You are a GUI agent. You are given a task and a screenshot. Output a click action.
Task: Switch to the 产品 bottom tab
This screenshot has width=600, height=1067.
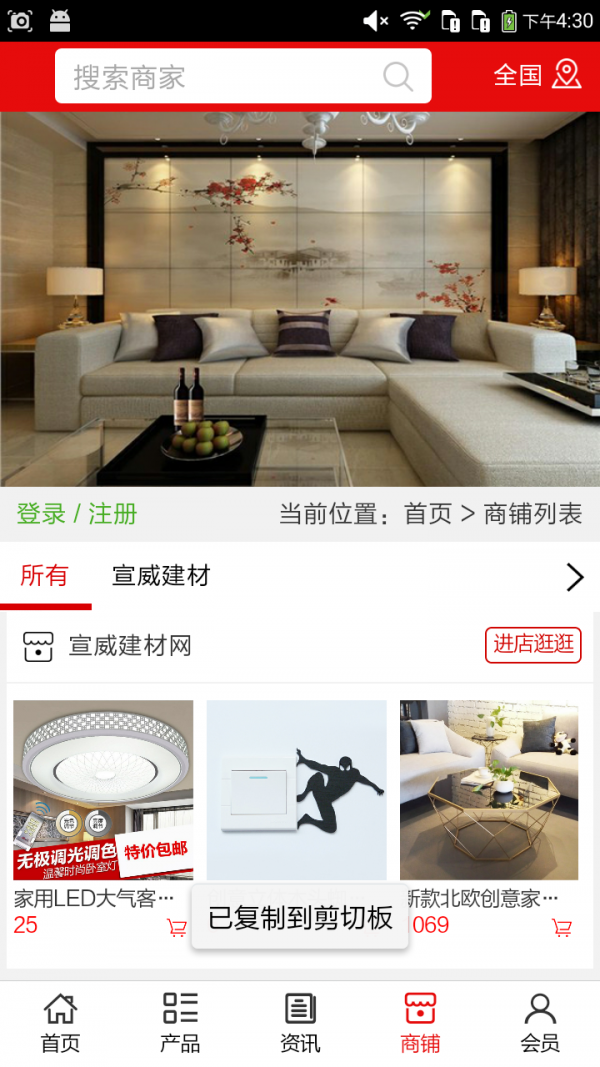[x=180, y=1023]
